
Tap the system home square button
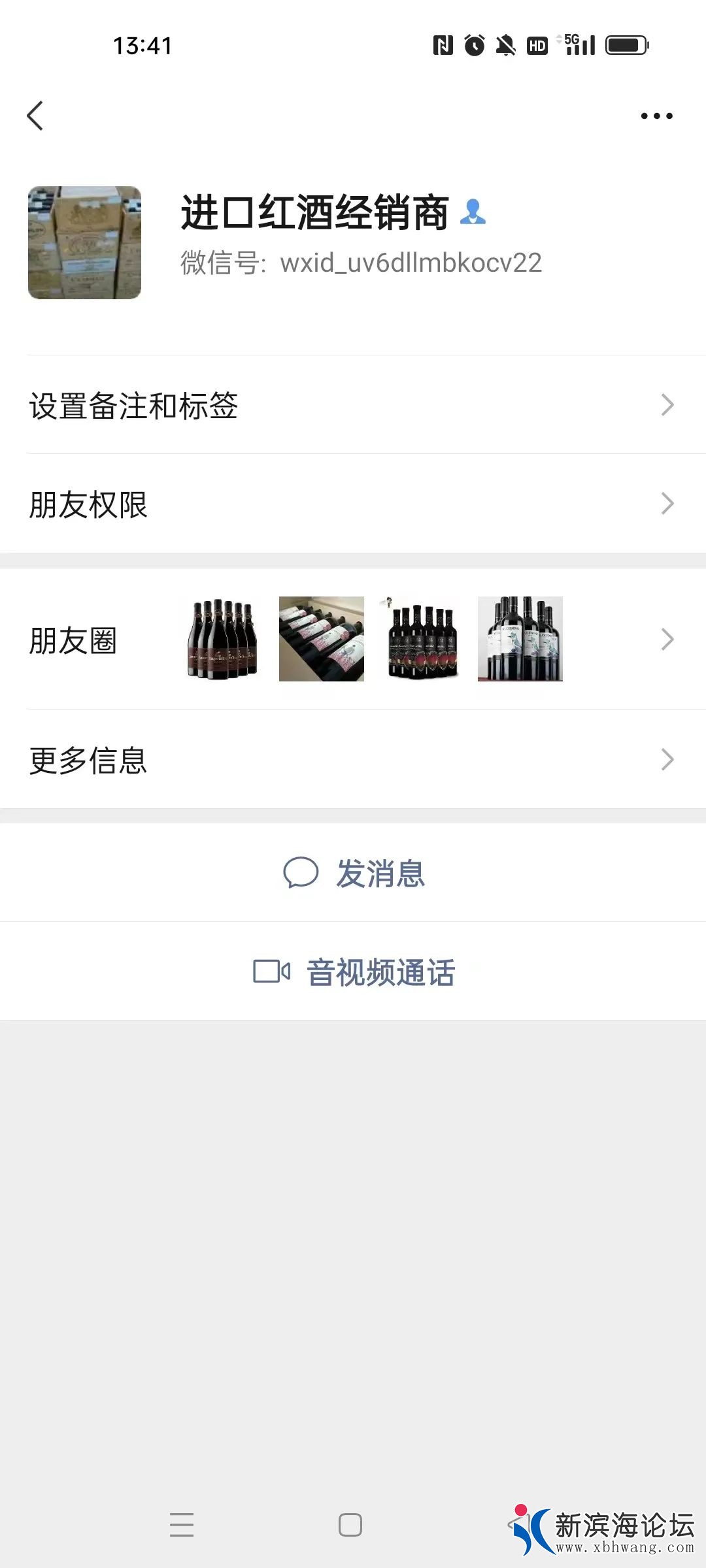pos(350,1524)
